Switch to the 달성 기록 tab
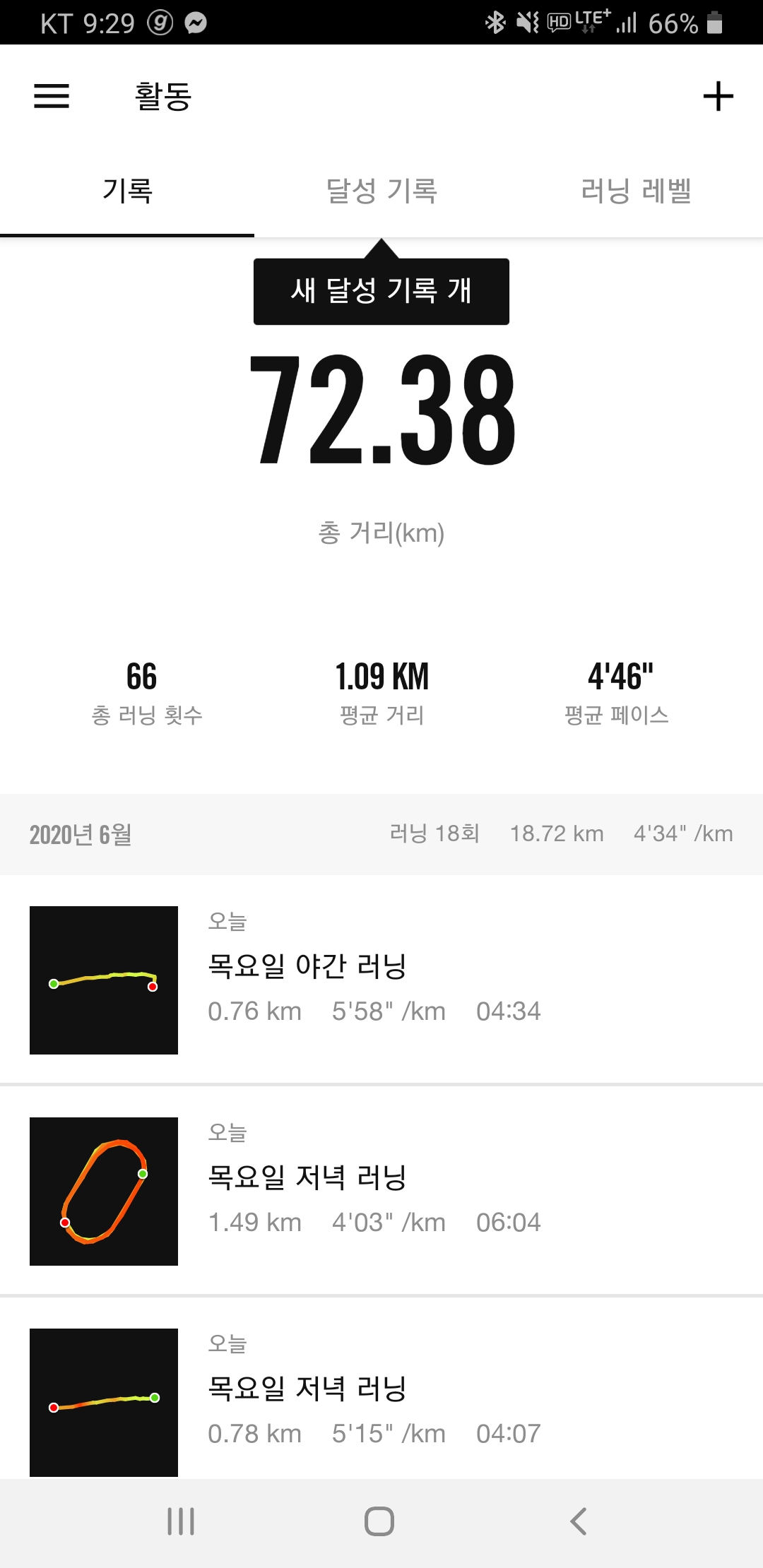 (x=381, y=191)
